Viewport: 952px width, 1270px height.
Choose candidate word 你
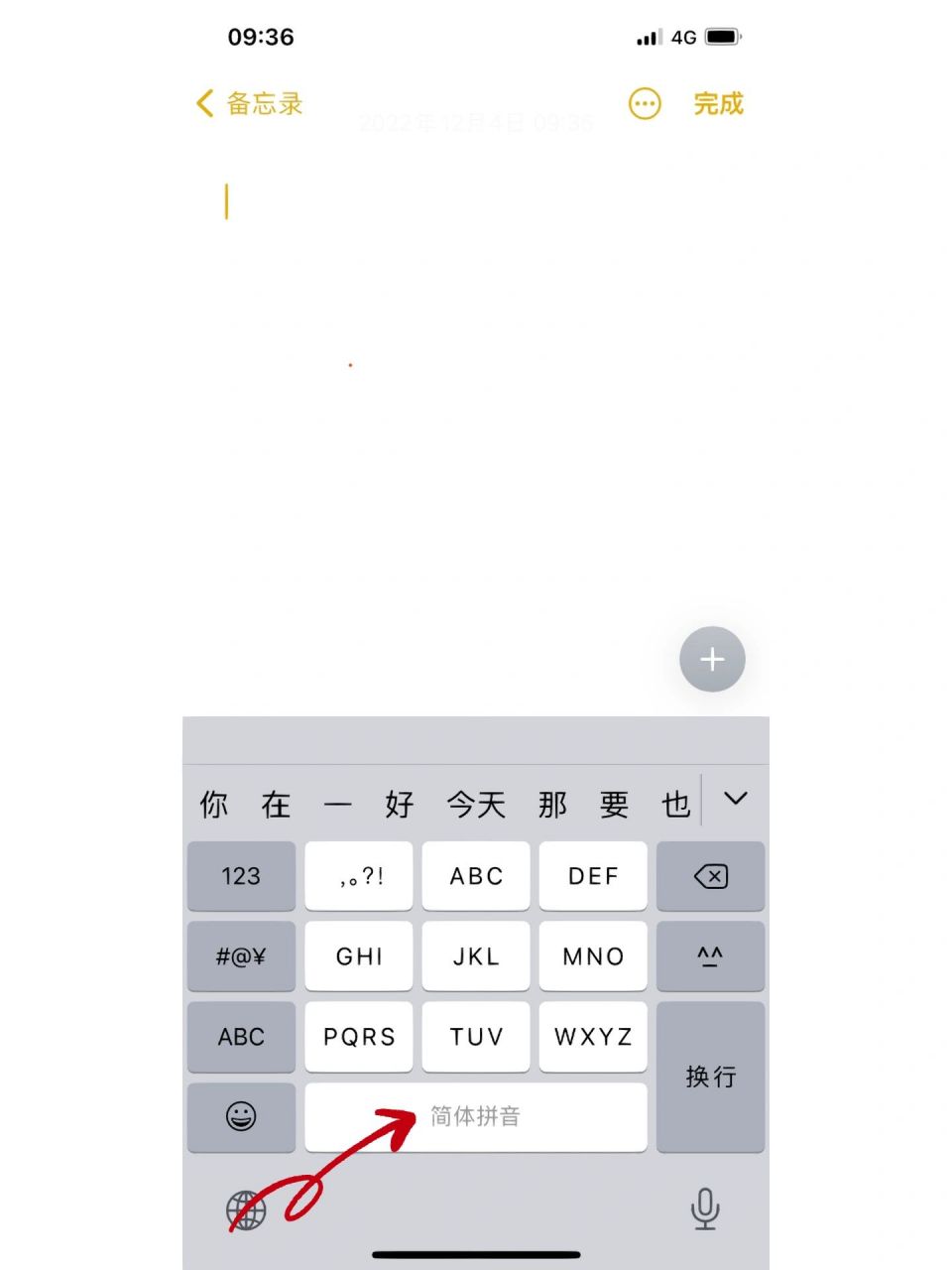click(214, 804)
